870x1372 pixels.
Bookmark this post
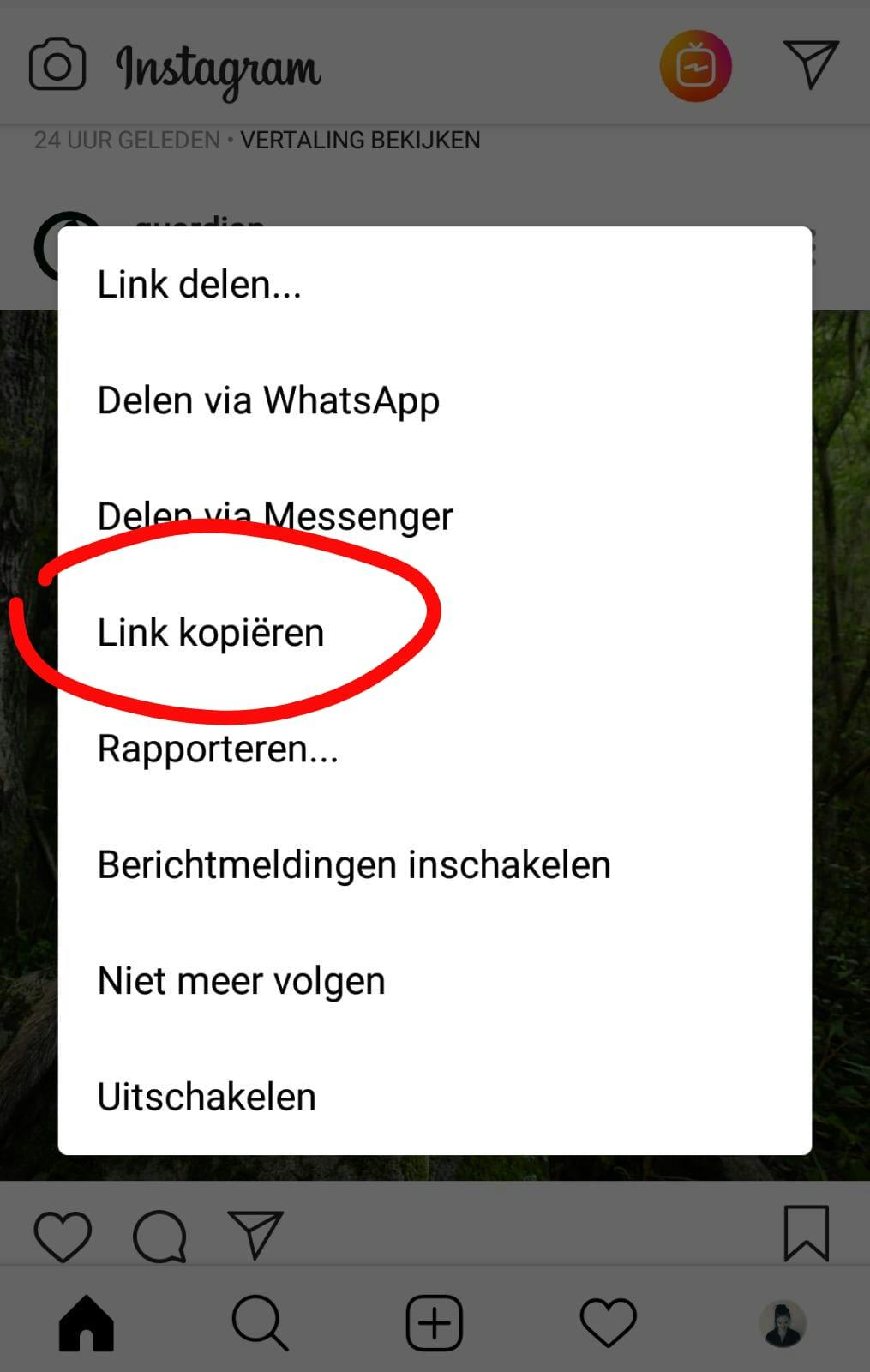click(806, 1233)
